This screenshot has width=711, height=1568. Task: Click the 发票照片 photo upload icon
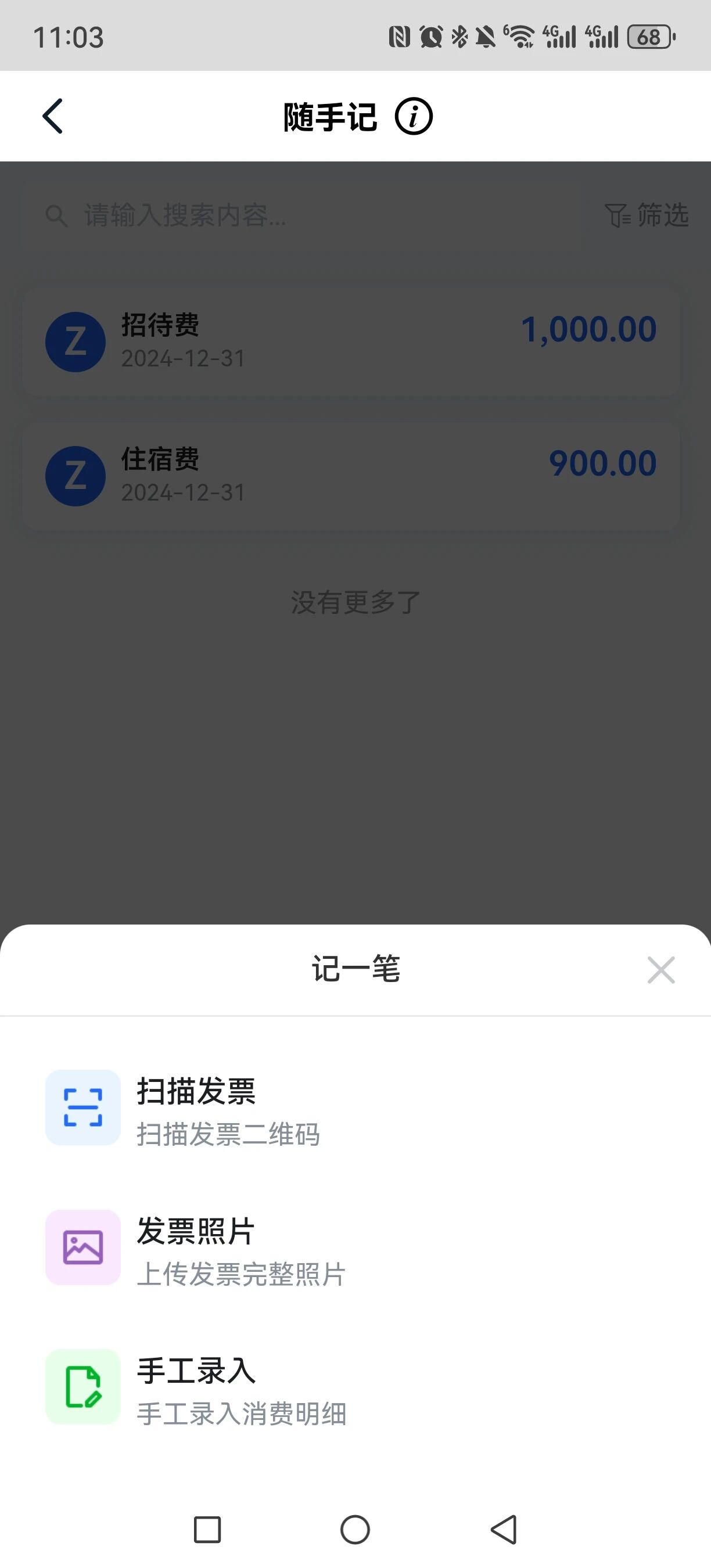83,1247
